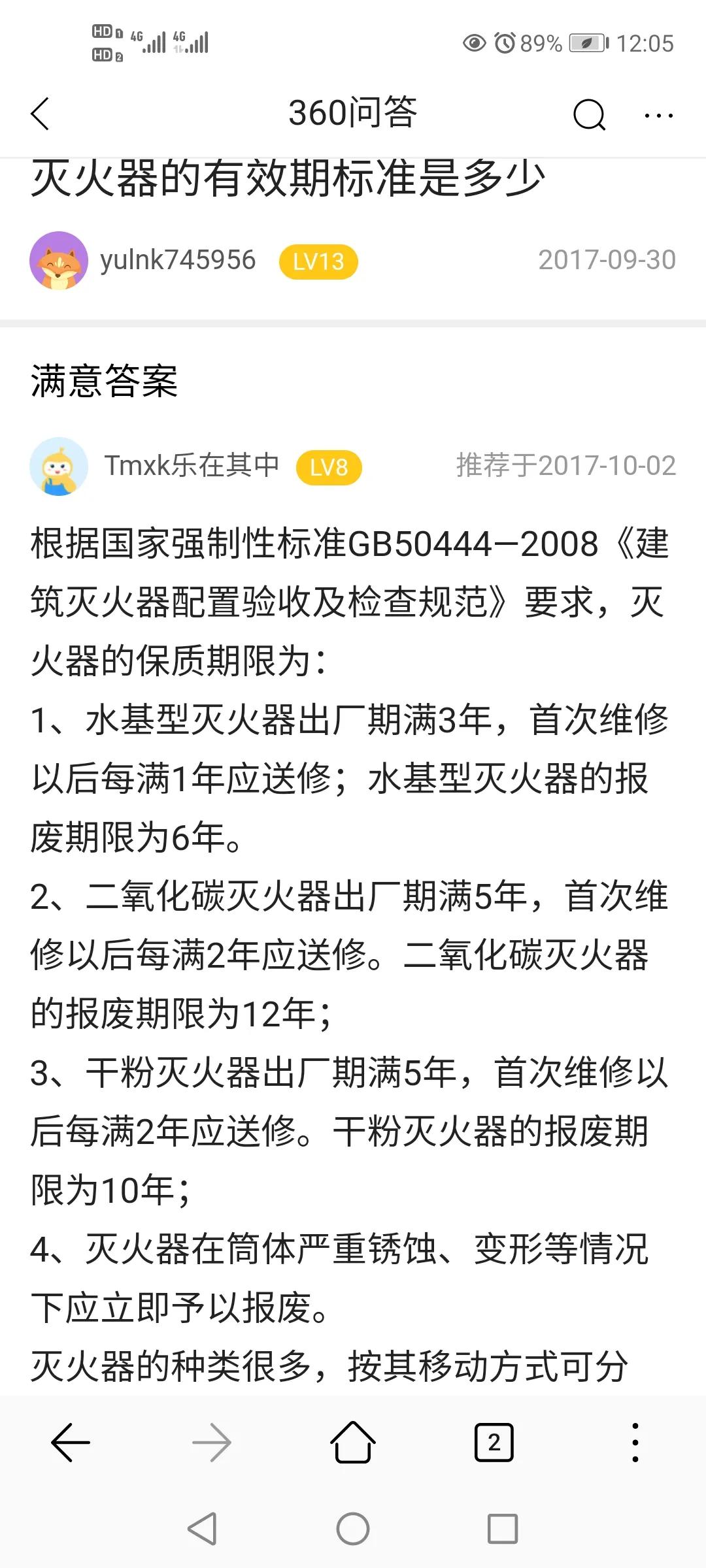Tap the system home circle button
The width and height of the screenshot is (706, 1568).
[353, 1529]
